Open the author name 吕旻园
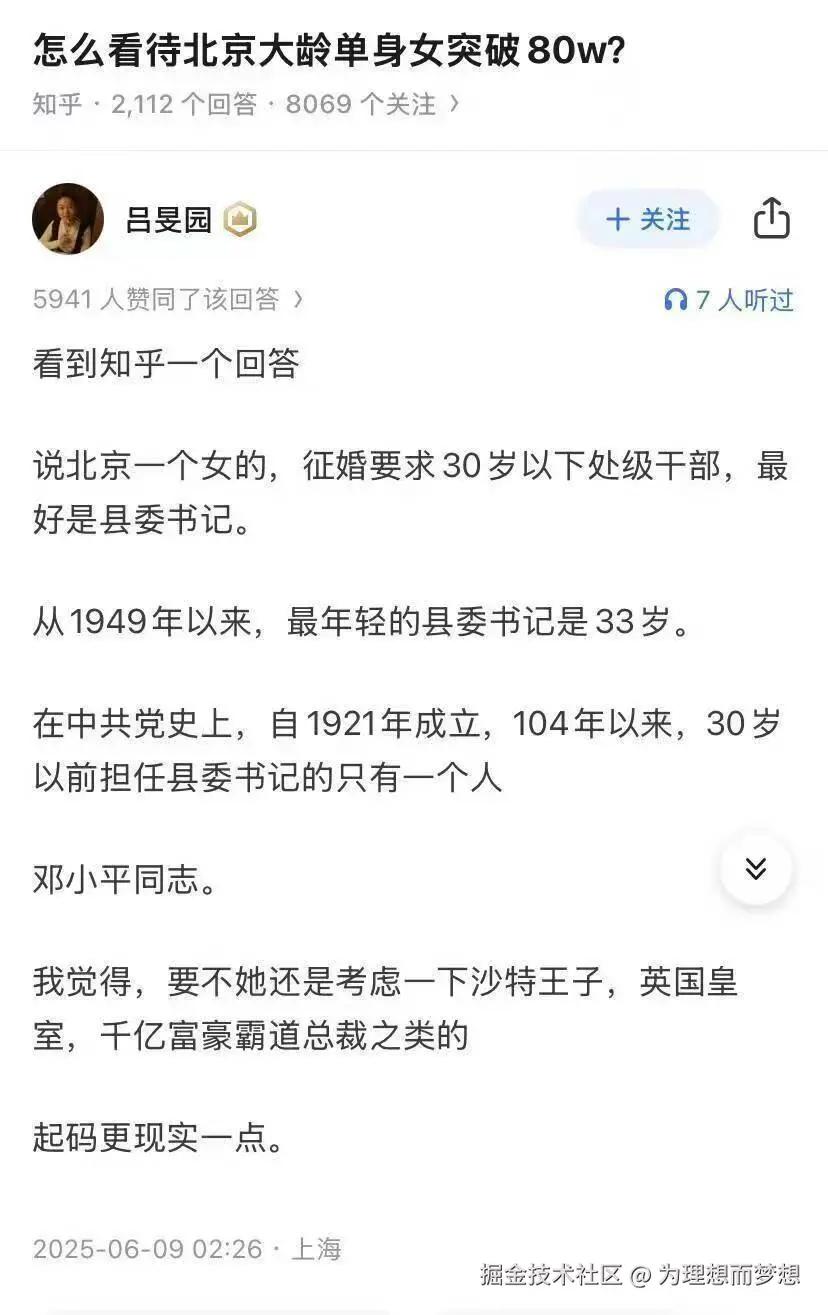828x1315 pixels. coord(168,220)
